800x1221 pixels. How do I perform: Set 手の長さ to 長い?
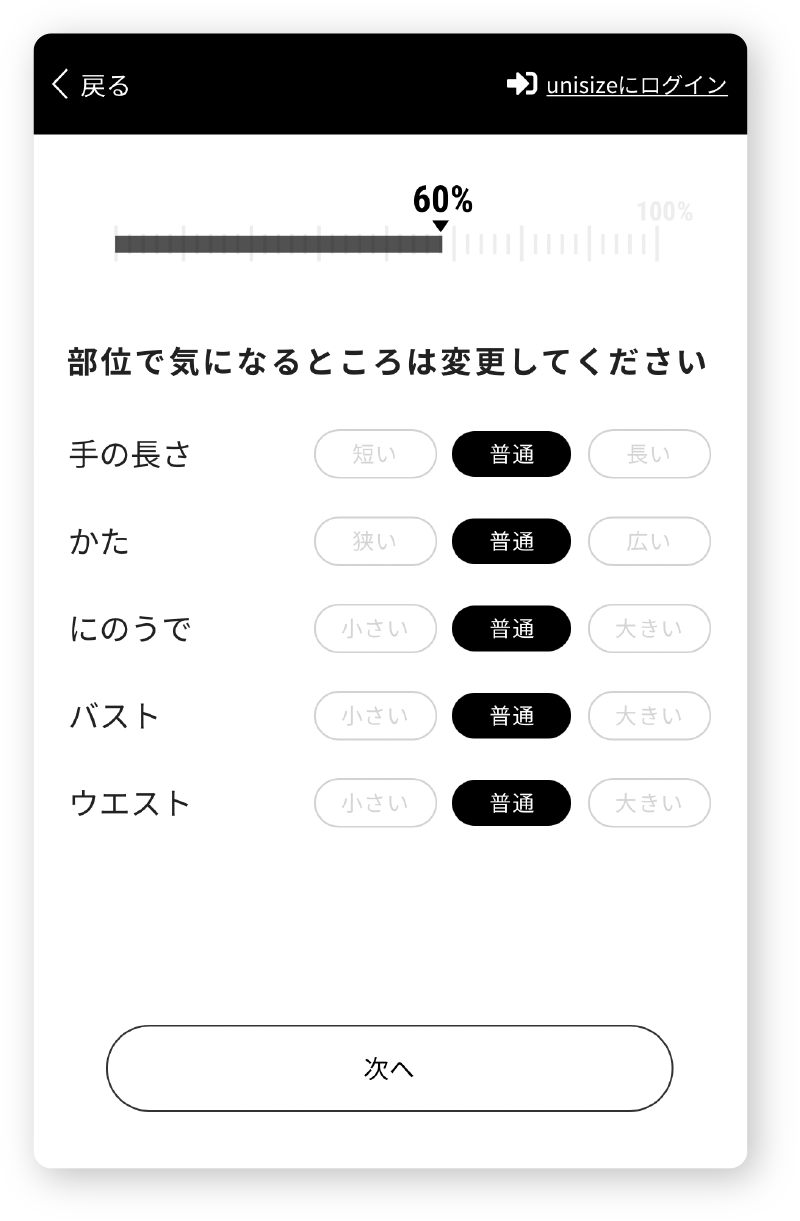tap(649, 454)
